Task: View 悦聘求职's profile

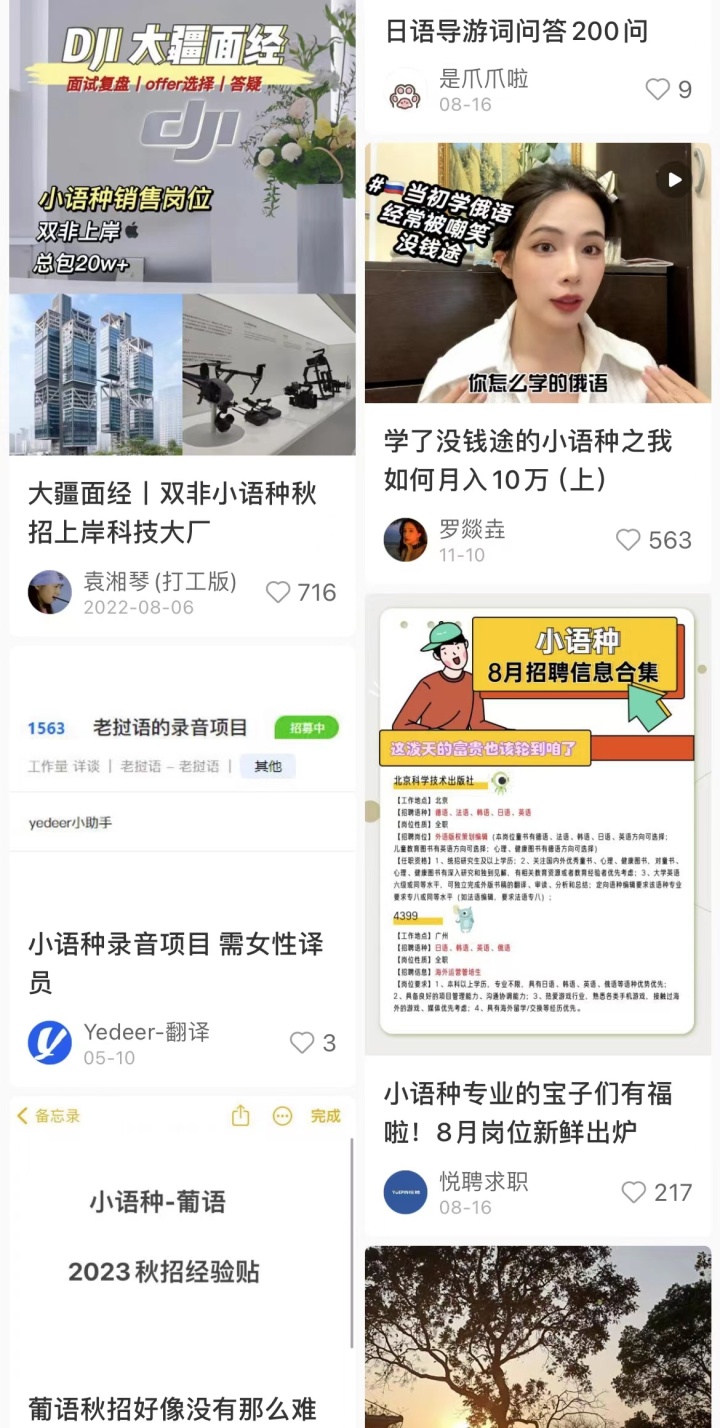Action: (x=406, y=1192)
